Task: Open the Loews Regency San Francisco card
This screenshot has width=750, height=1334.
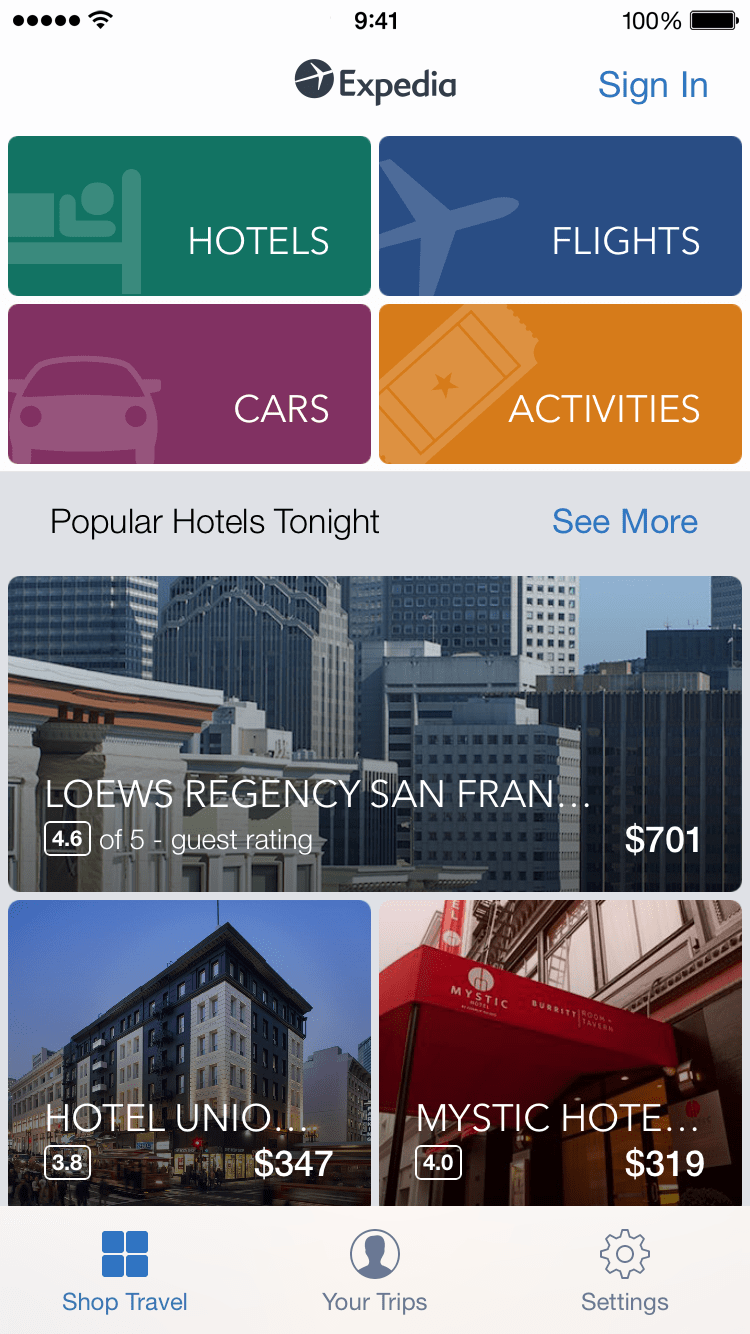Action: pos(375,733)
